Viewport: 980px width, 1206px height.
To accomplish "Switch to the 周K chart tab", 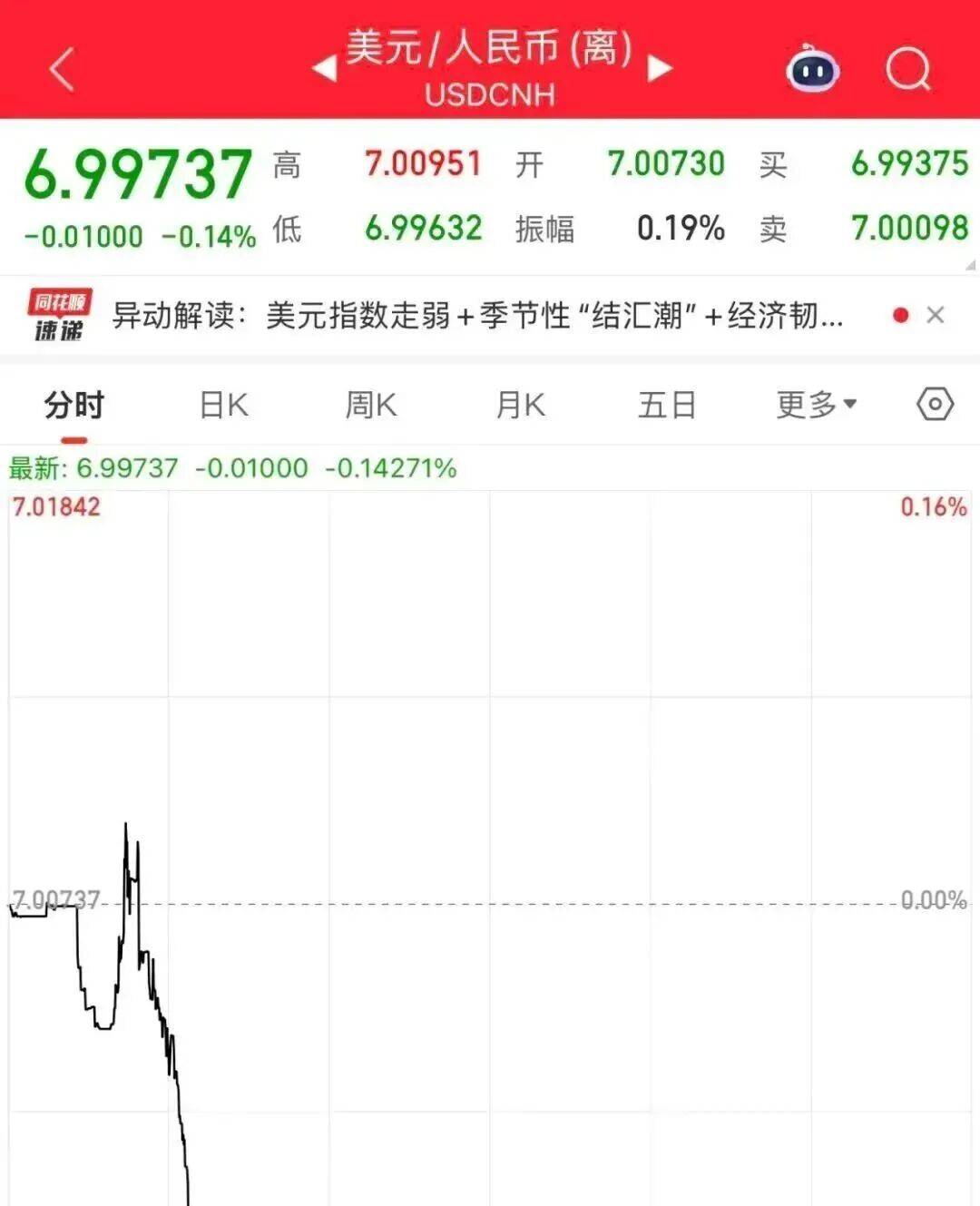I will click(371, 405).
